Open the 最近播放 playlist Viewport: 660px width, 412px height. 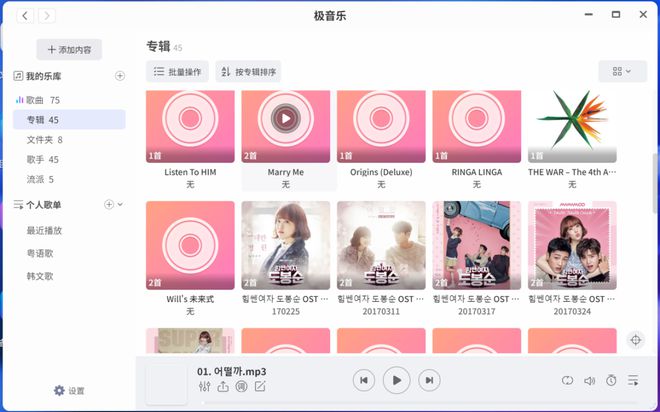(44, 230)
